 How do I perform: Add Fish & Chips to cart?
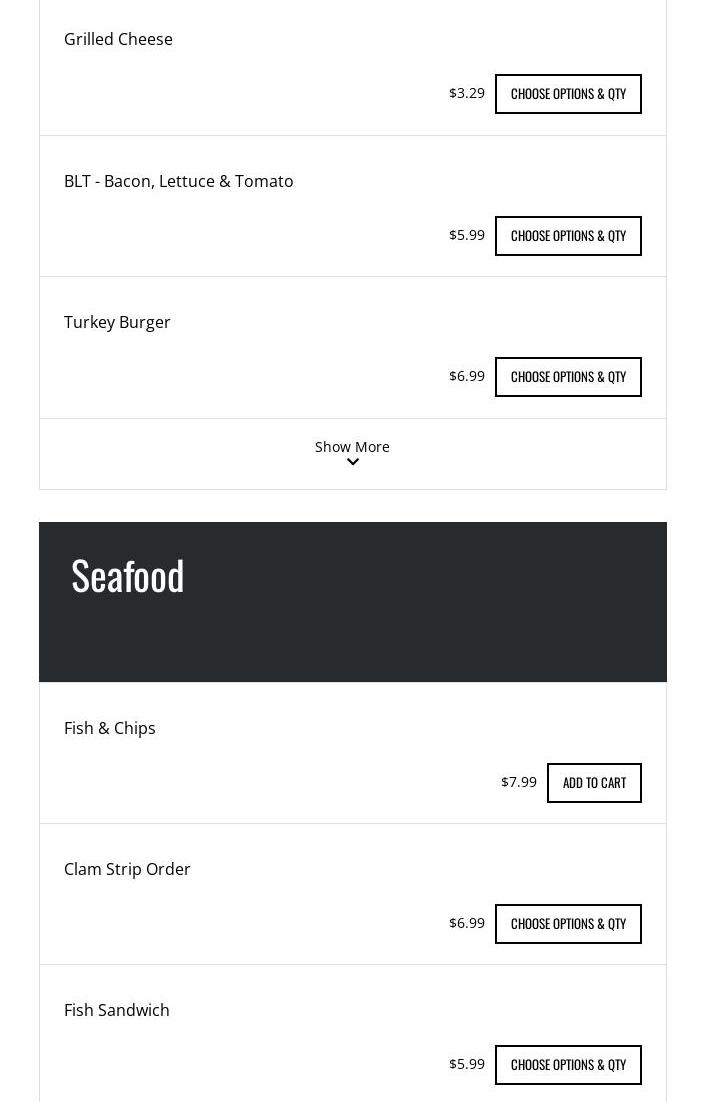click(594, 783)
